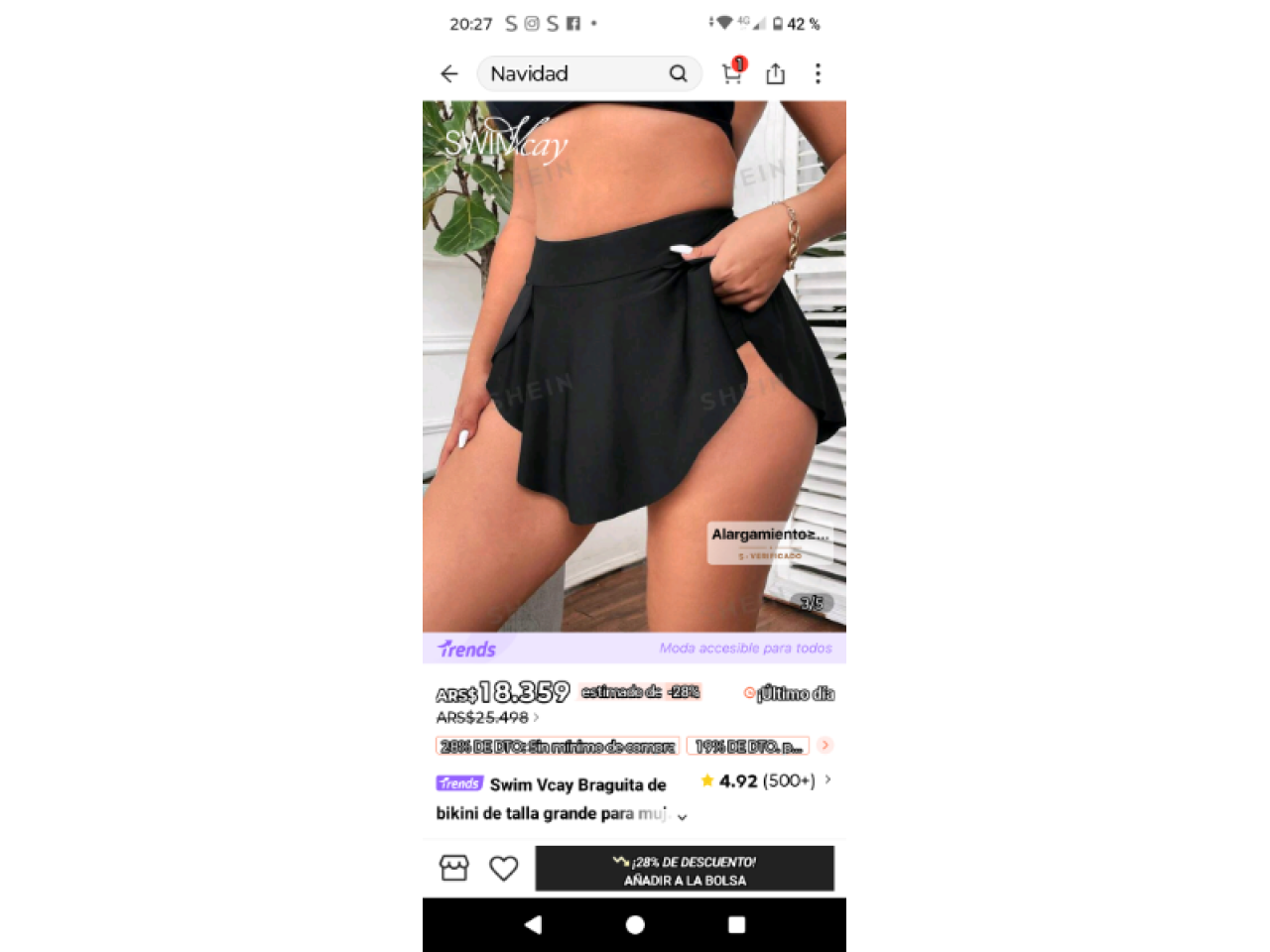Screen dimensions: 1270x952
Task: Show more discount coupons arrow
Action: pyautogui.click(x=825, y=745)
